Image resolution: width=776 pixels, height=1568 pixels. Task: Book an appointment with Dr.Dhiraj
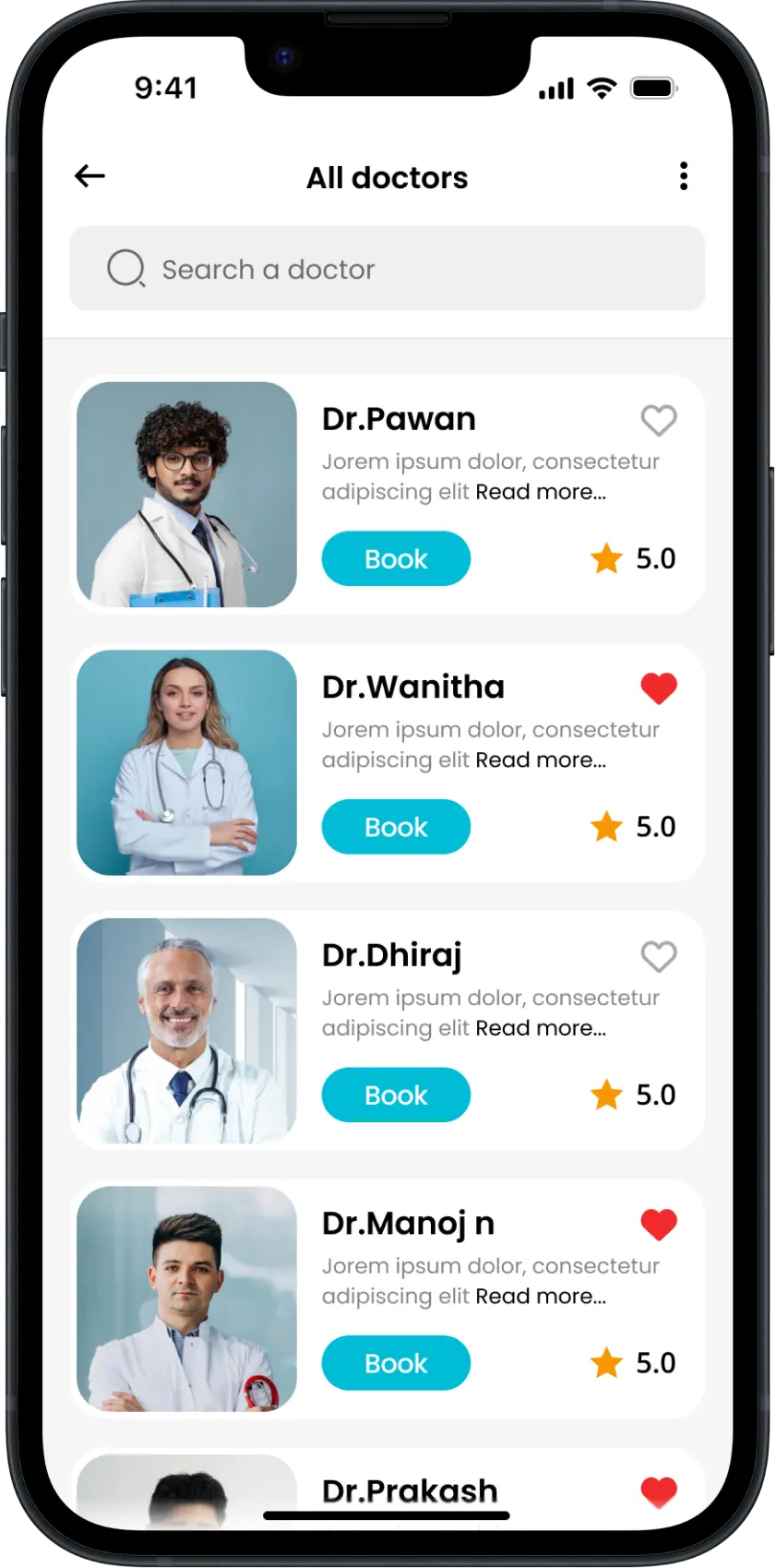pyautogui.click(x=396, y=1095)
